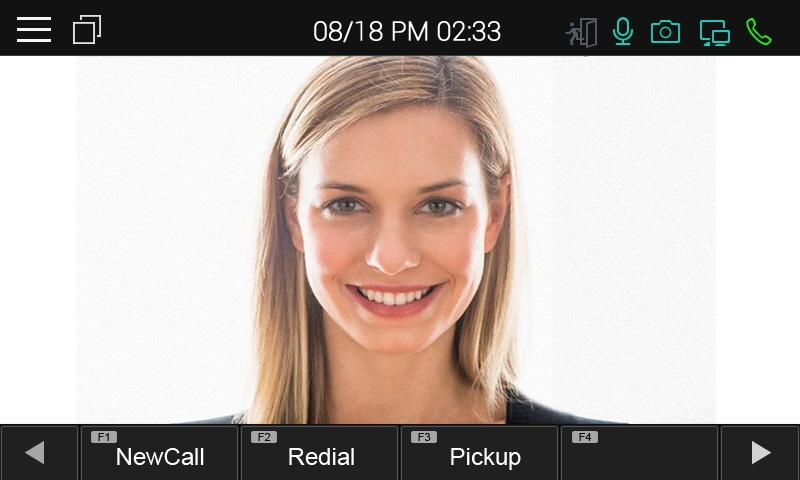Open the stacked windows icon
The image size is (800, 480).
click(x=87, y=30)
